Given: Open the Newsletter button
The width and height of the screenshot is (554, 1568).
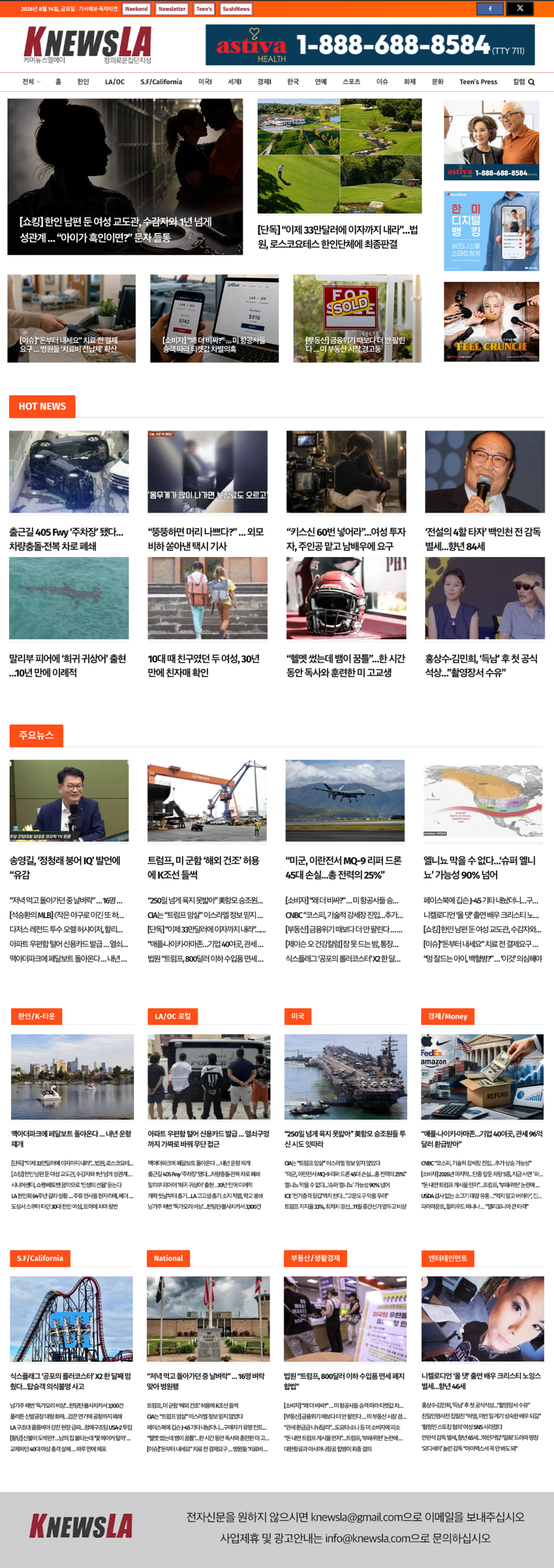Looking at the screenshot, I should 172,9.
